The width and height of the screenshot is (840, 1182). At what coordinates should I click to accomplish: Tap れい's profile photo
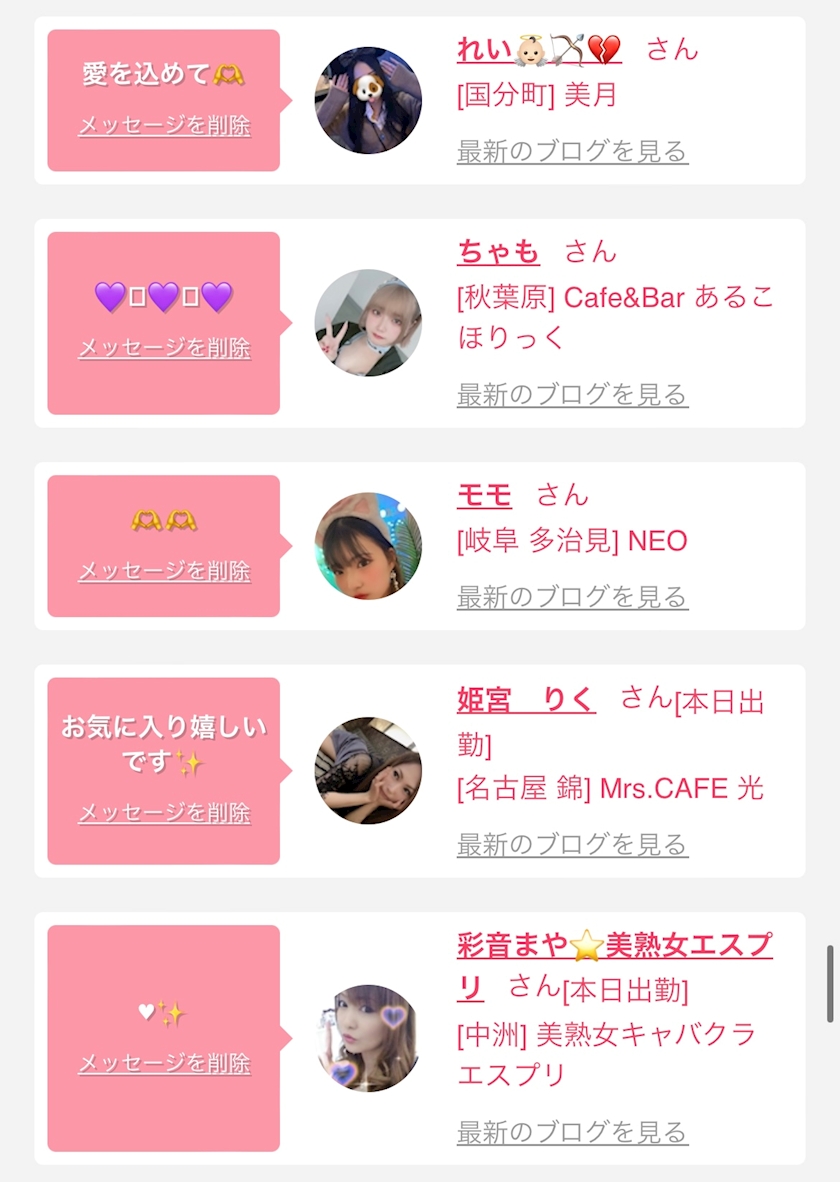pos(368,100)
